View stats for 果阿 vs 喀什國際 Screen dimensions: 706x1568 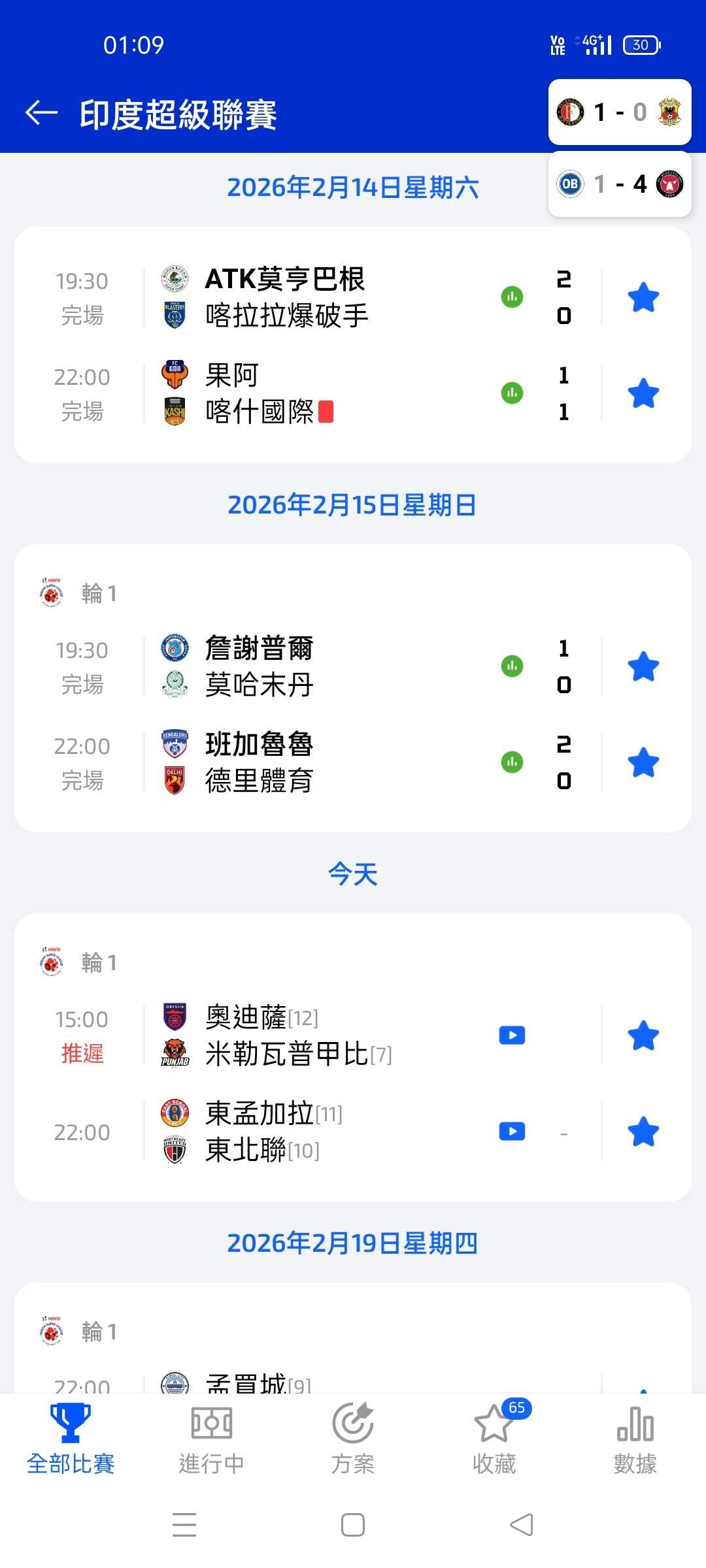click(x=512, y=393)
